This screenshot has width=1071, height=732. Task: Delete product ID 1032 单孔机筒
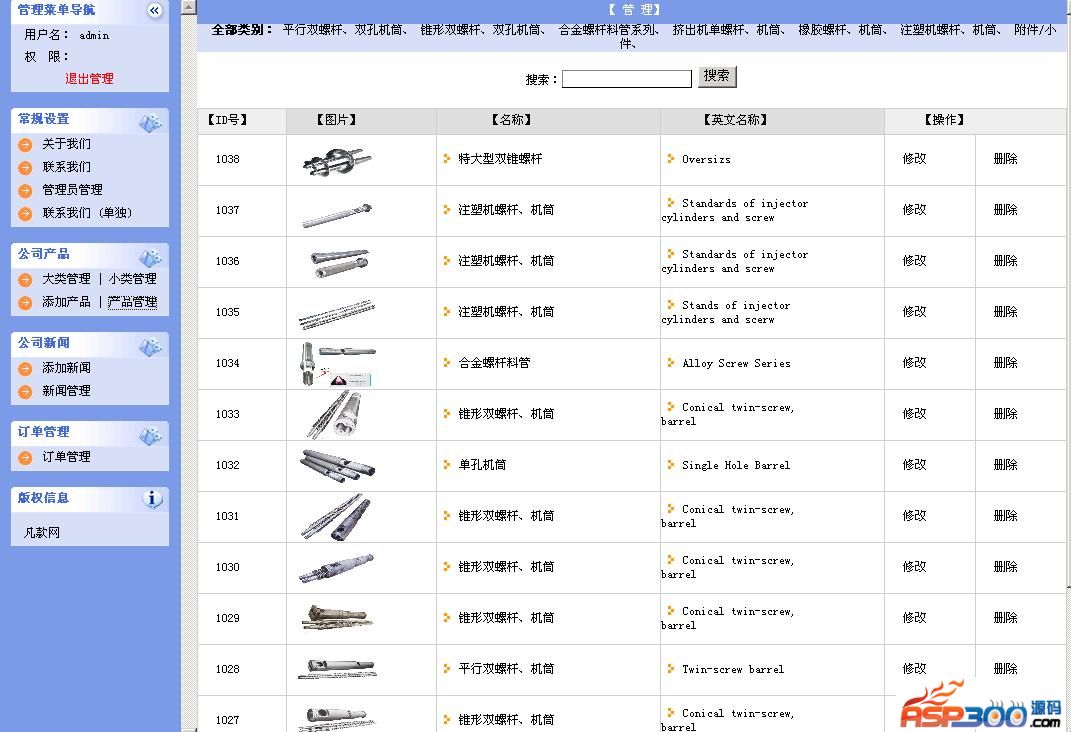(1005, 465)
